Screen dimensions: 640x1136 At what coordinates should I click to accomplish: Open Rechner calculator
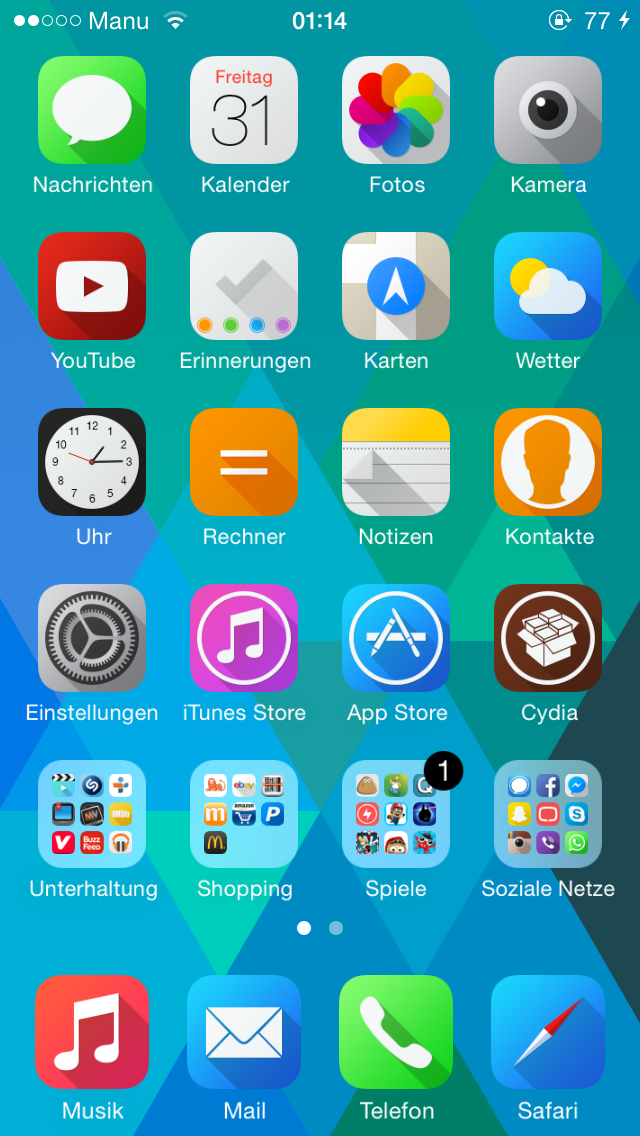coord(244,462)
